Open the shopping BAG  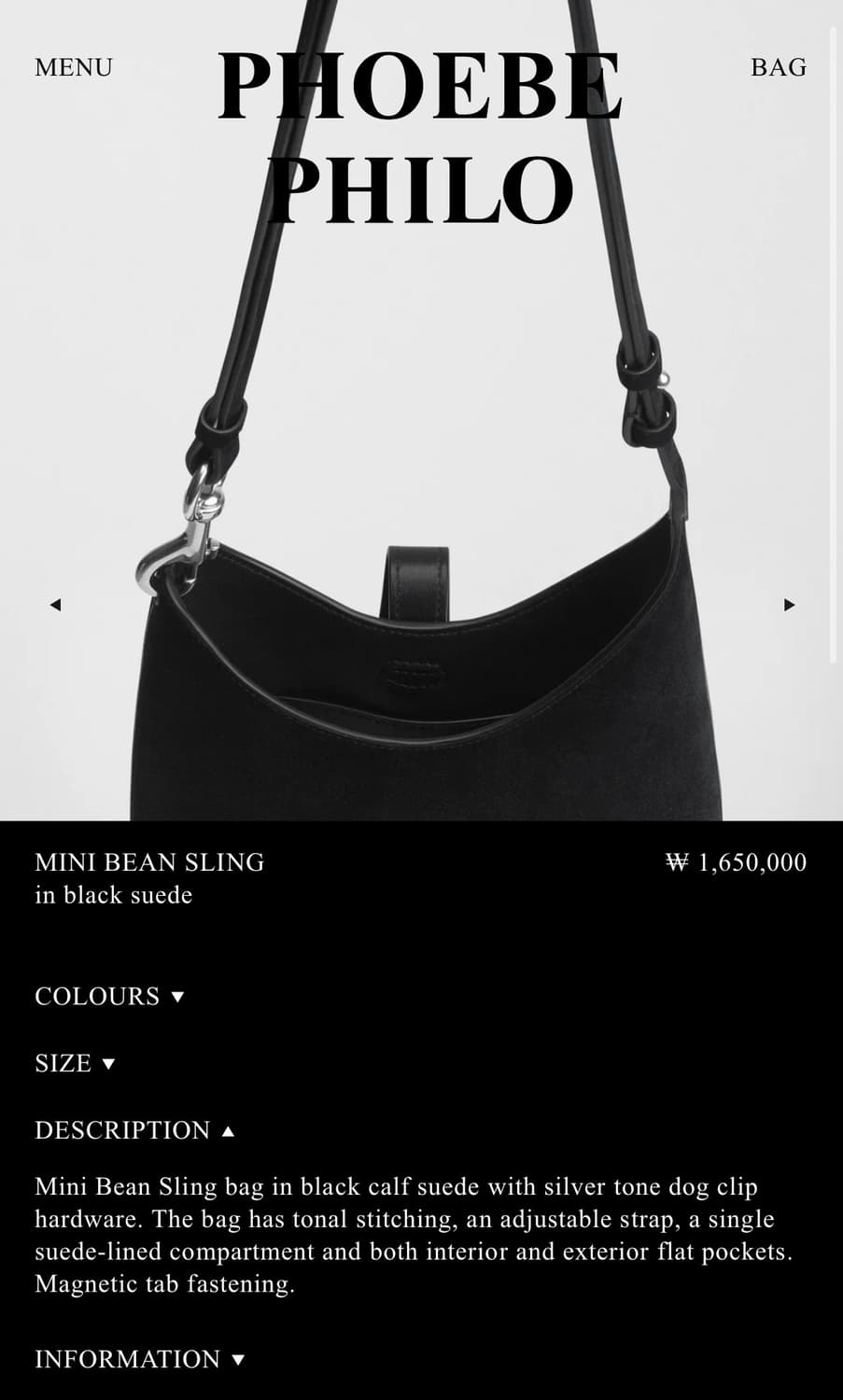tap(778, 67)
